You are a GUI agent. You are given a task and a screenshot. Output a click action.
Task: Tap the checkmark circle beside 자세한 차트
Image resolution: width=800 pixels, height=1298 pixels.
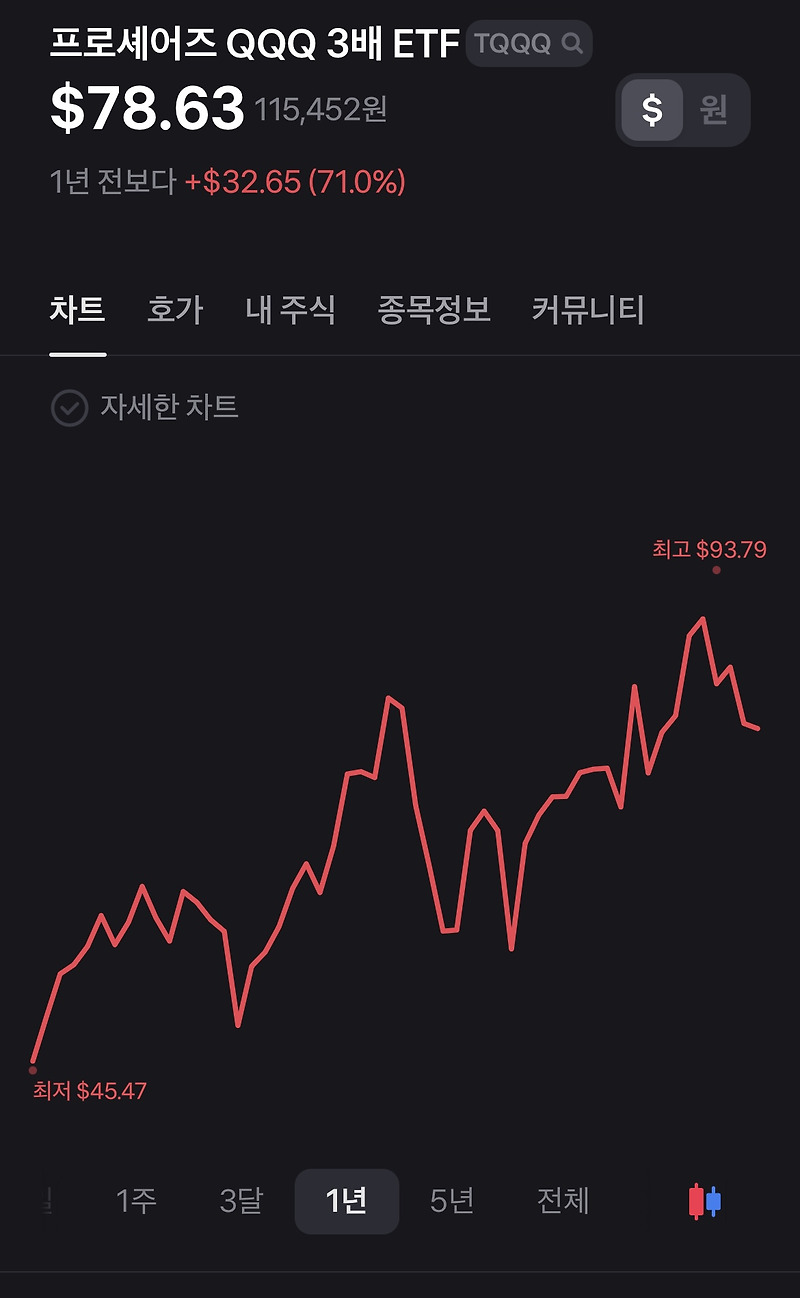click(x=69, y=408)
